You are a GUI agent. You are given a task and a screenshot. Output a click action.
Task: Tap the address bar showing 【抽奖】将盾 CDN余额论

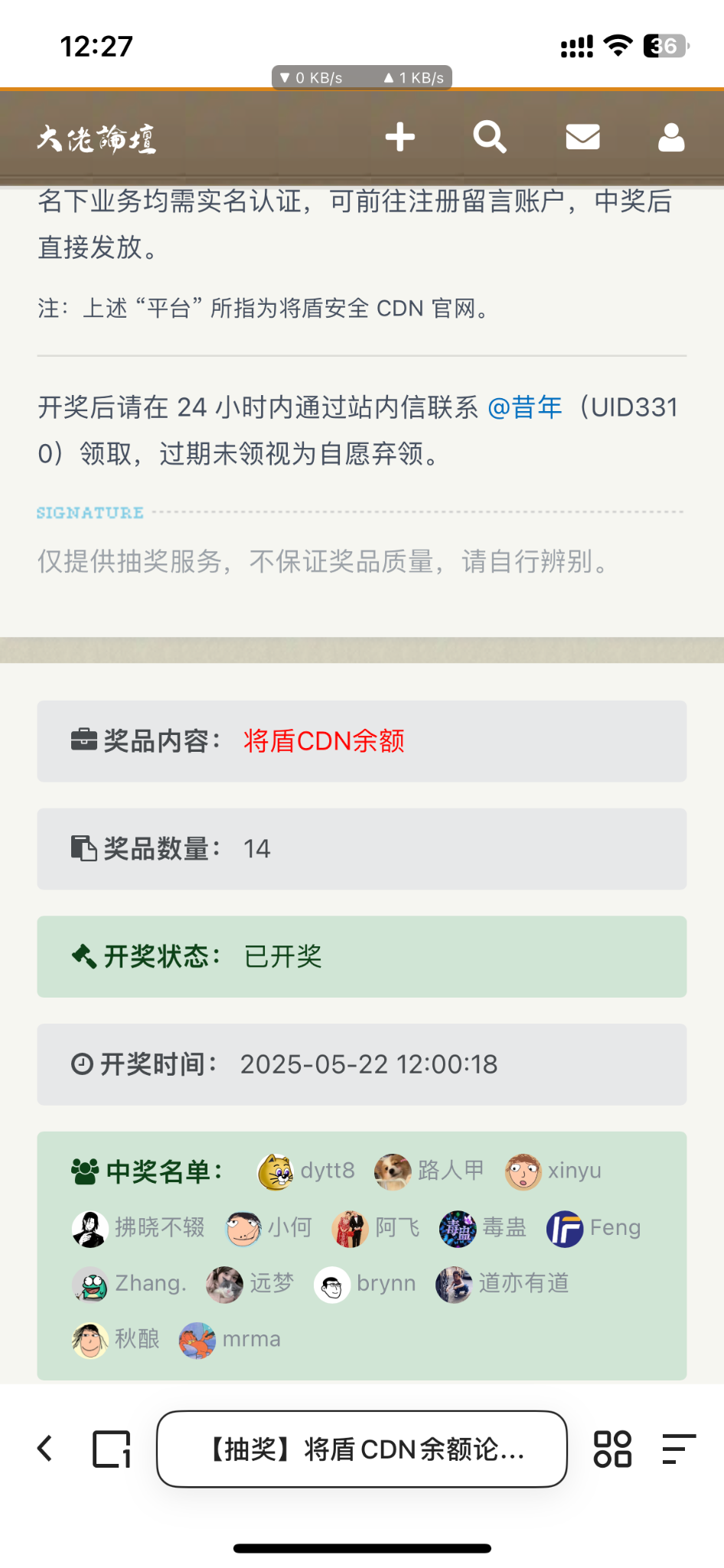tap(362, 1449)
